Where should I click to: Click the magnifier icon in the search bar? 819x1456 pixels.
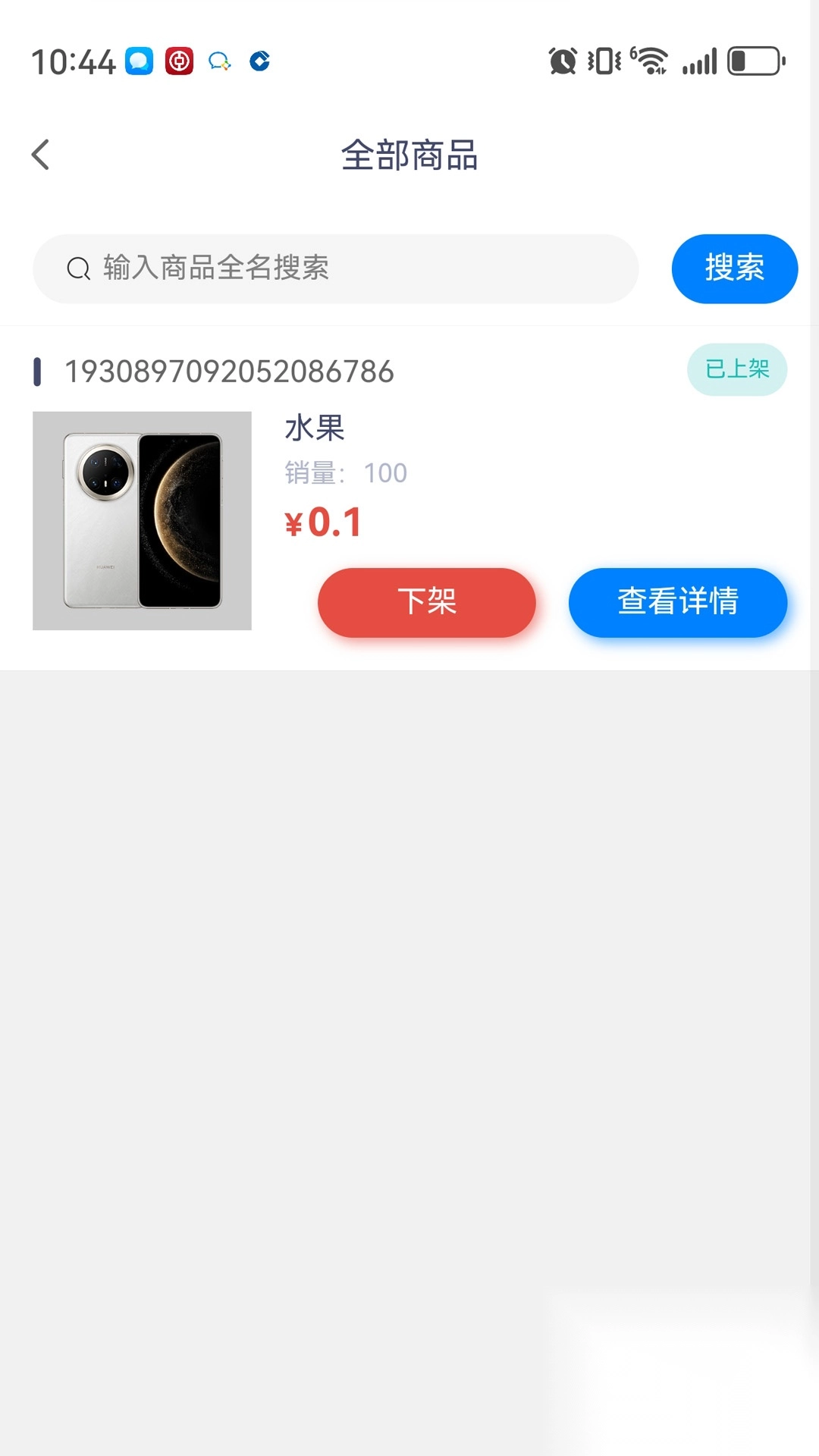point(78,268)
